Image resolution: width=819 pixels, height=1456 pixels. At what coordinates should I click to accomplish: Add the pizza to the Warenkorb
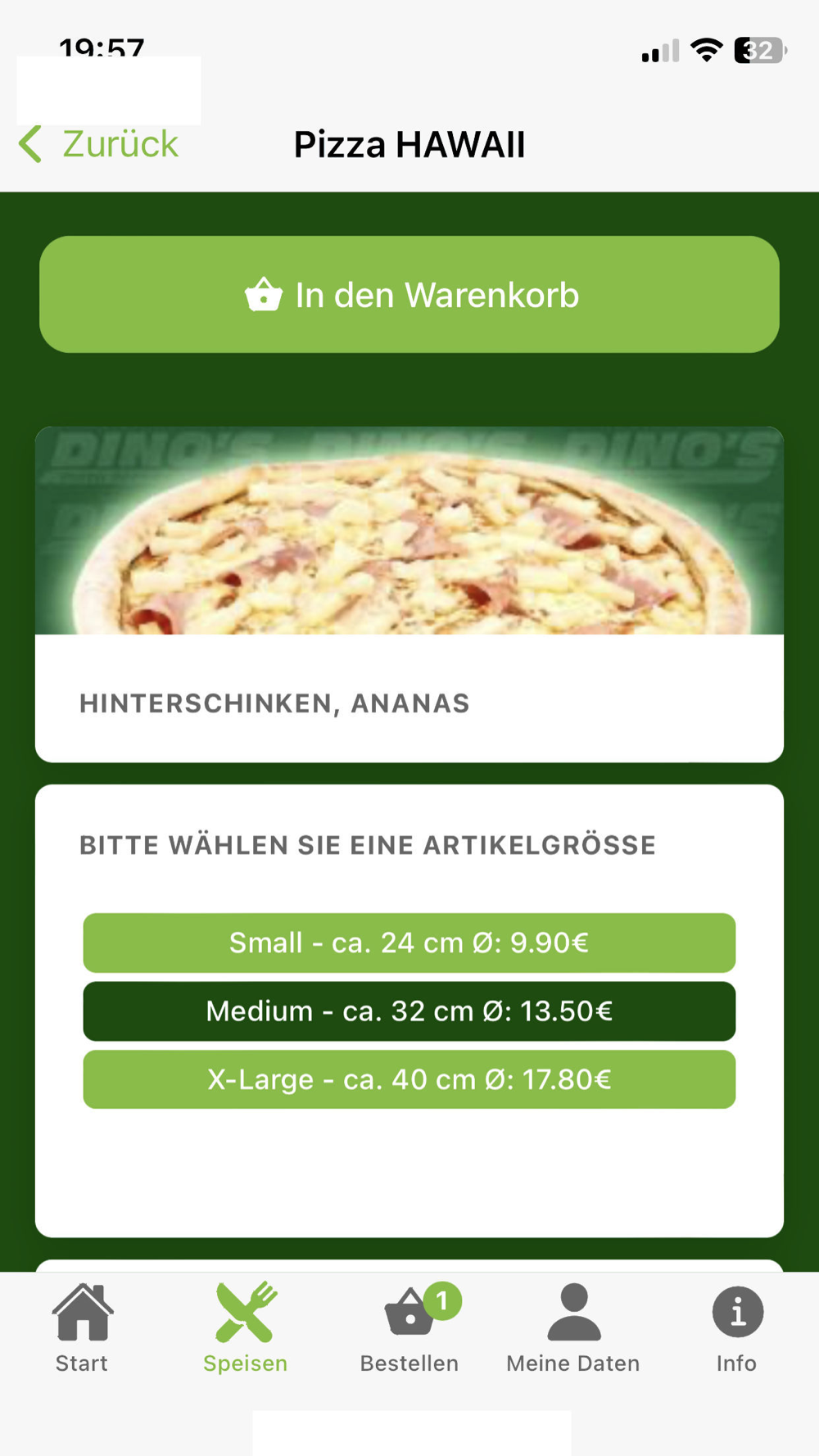[409, 295]
